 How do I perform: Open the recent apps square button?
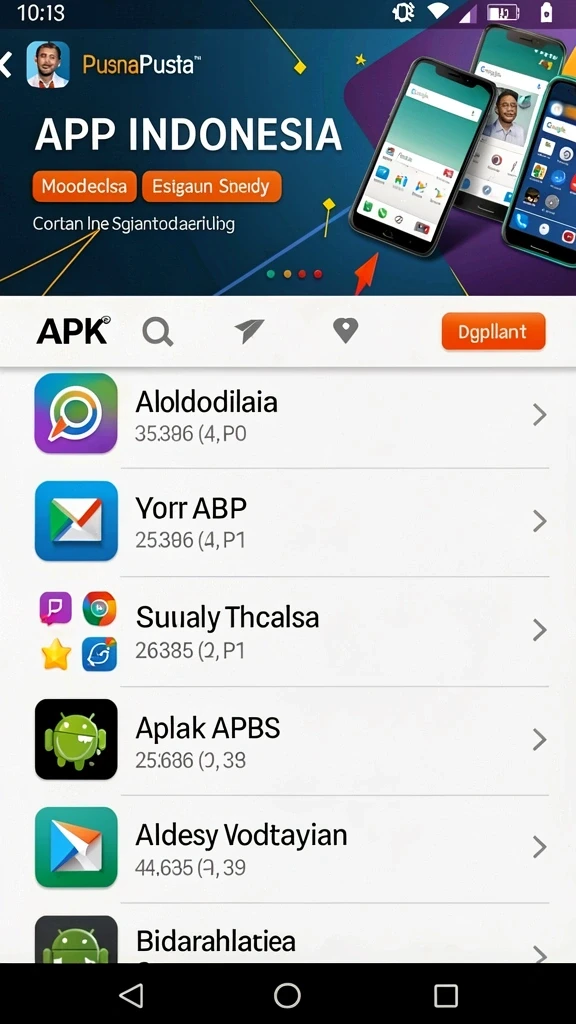446,995
